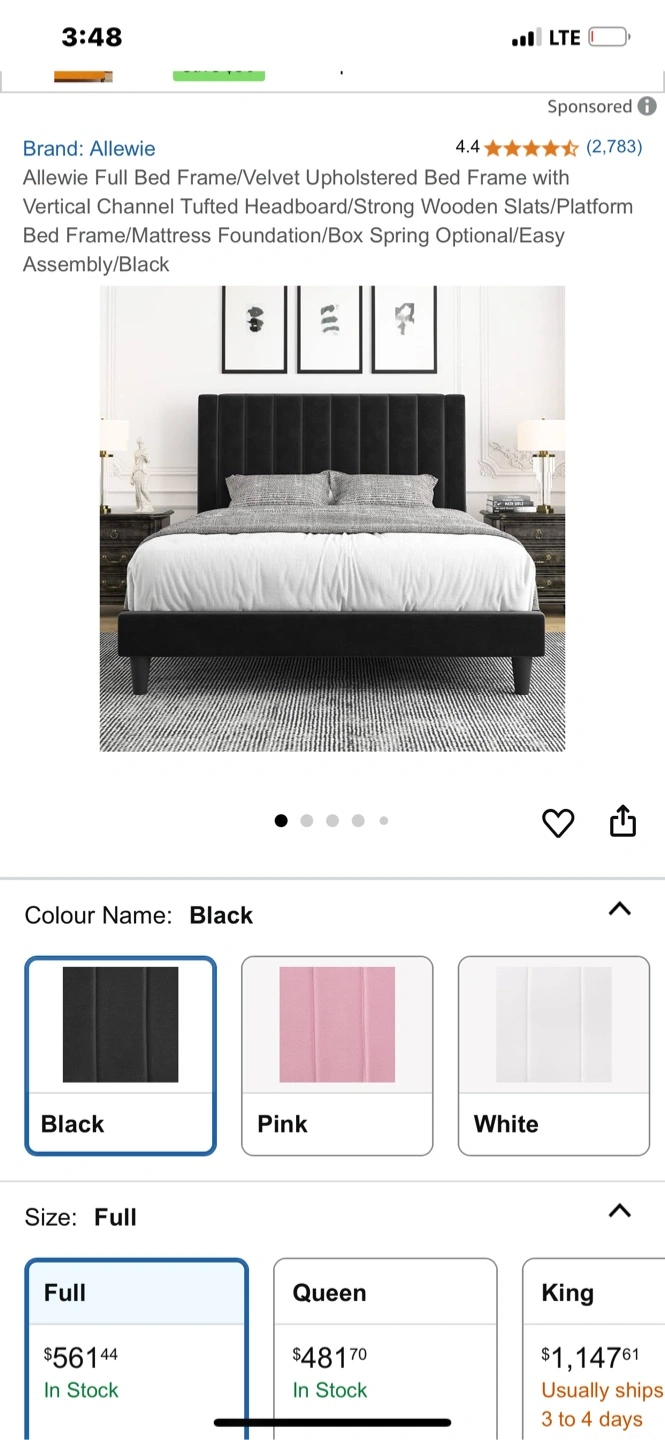
Task: Select the White colour swatch
Action: pyautogui.click(x=553, y=1055)
